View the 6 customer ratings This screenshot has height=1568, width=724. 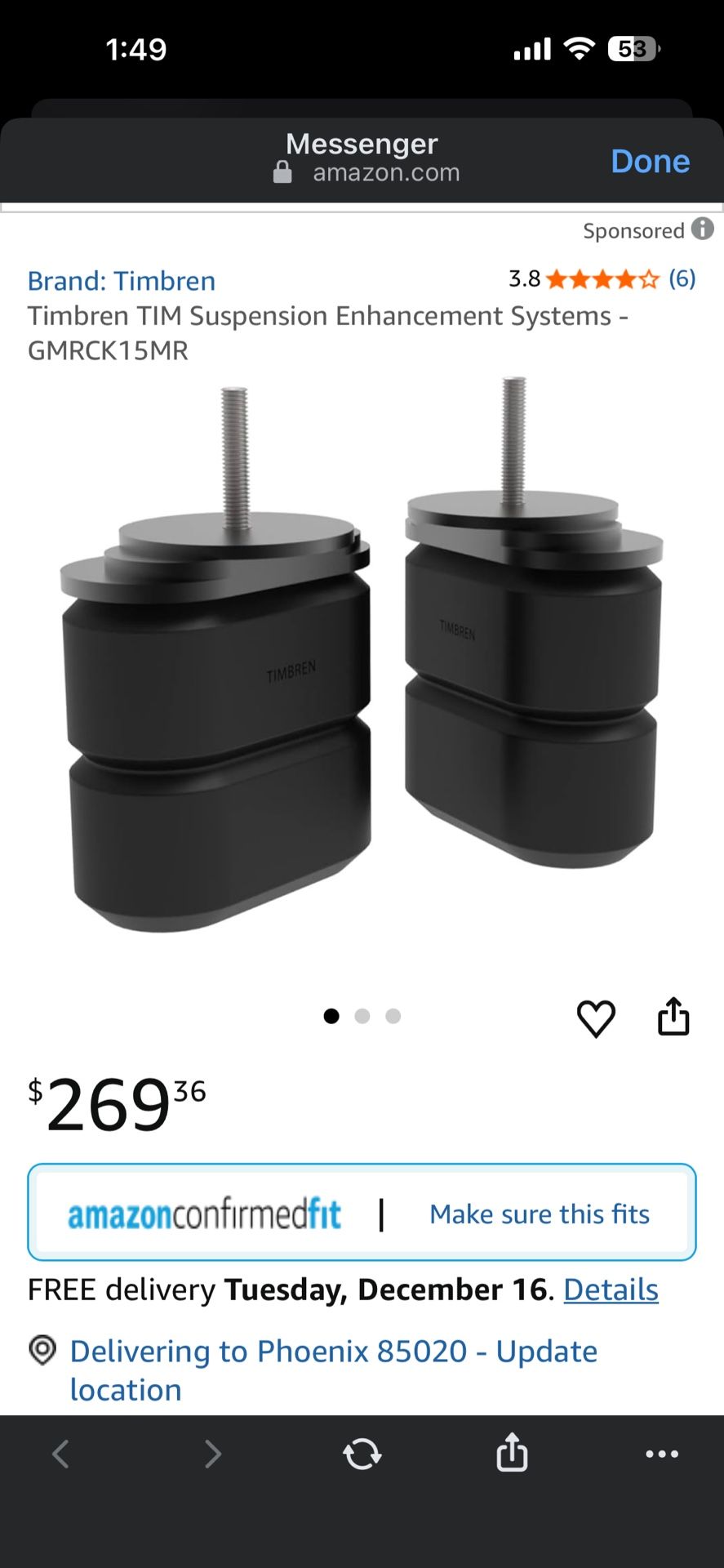(682, 278)
